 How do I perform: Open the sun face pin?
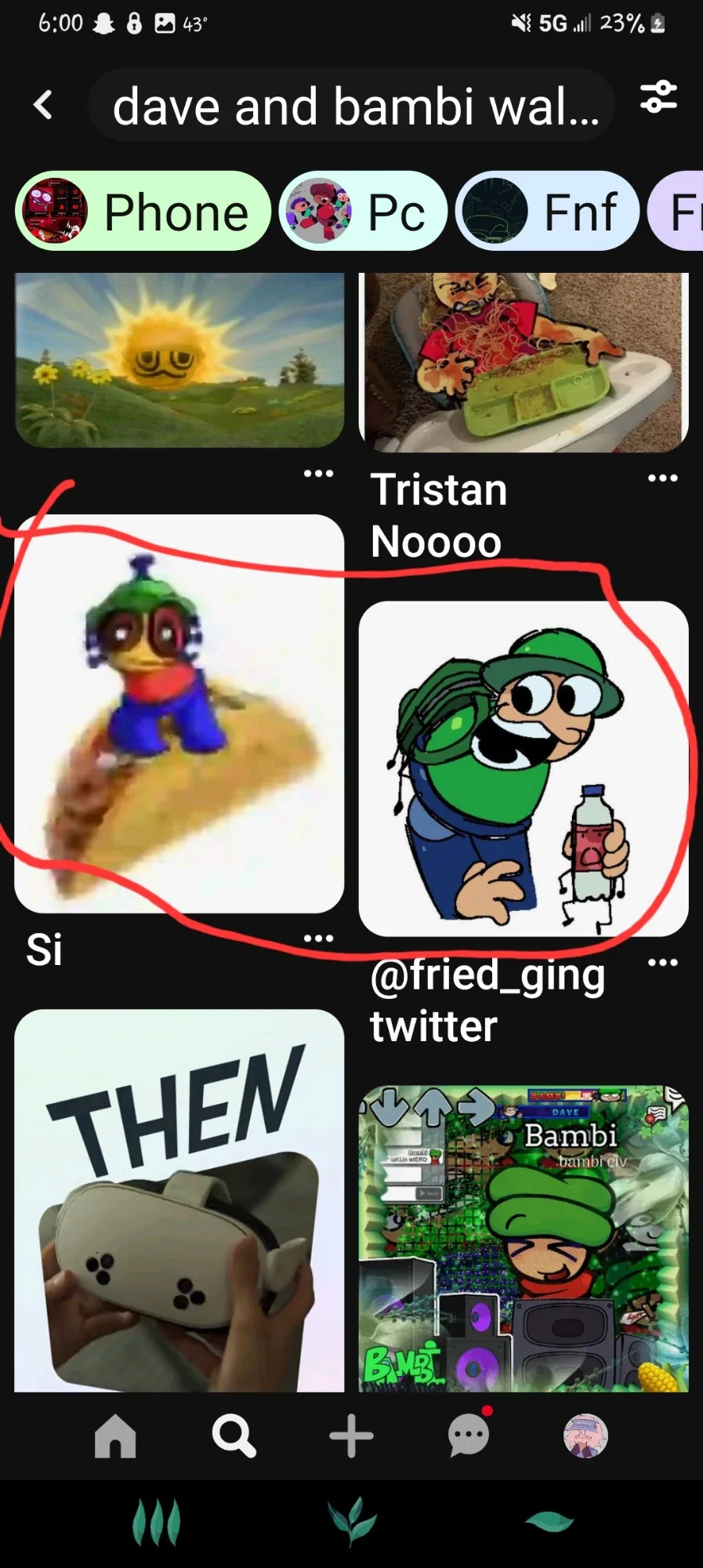(179, 360)
